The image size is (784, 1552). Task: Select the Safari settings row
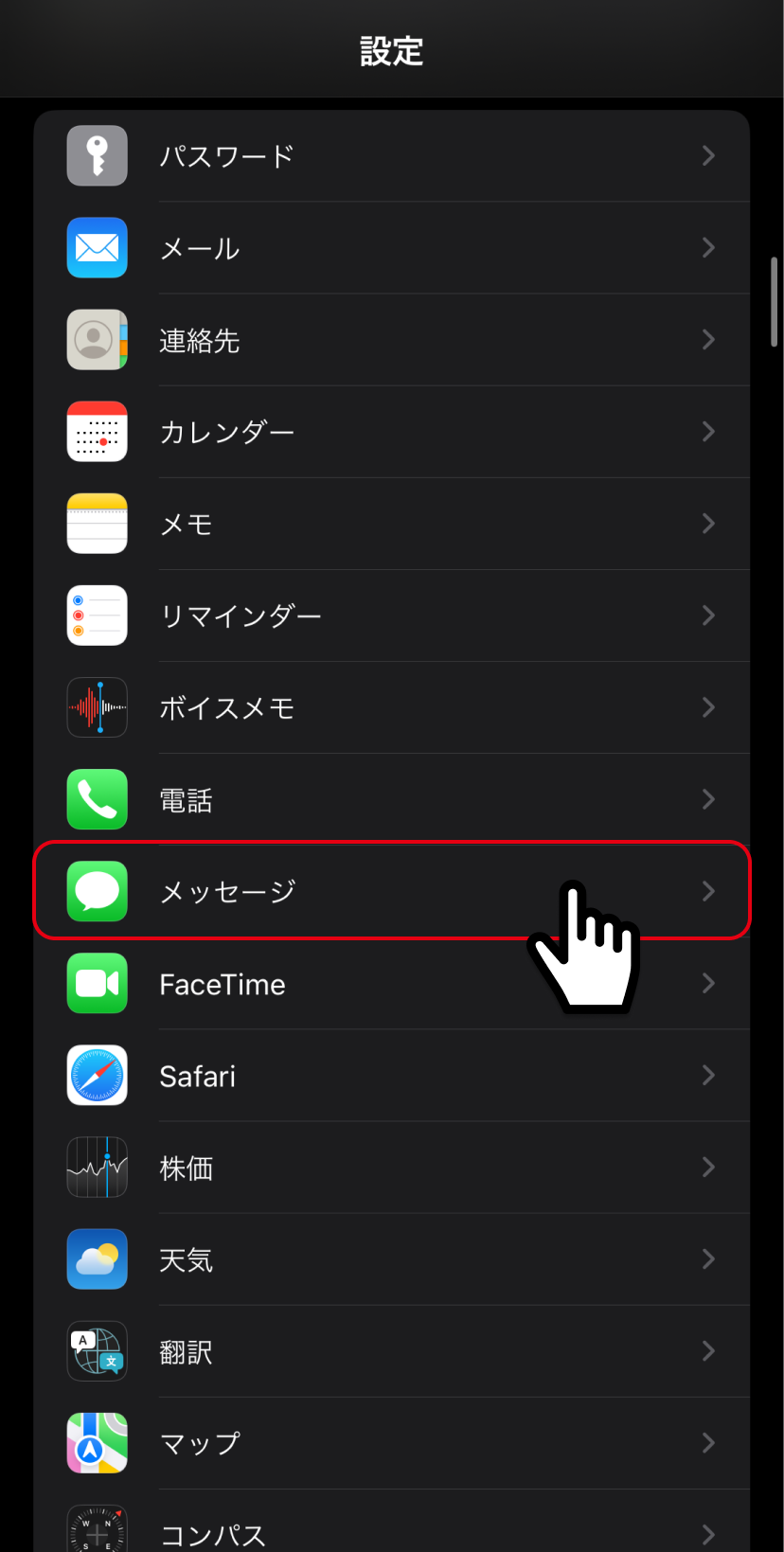tap(391, 1076)
